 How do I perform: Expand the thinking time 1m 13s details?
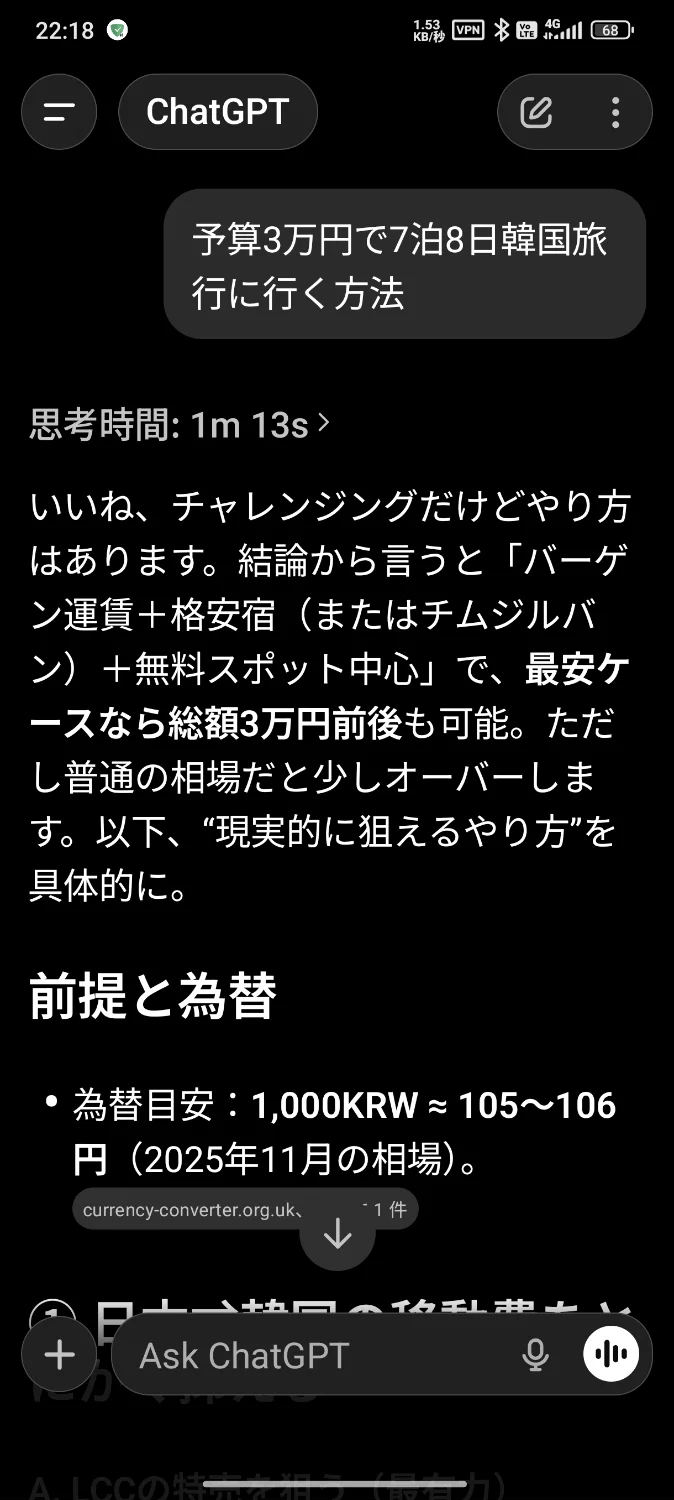[x=180, y=426]
